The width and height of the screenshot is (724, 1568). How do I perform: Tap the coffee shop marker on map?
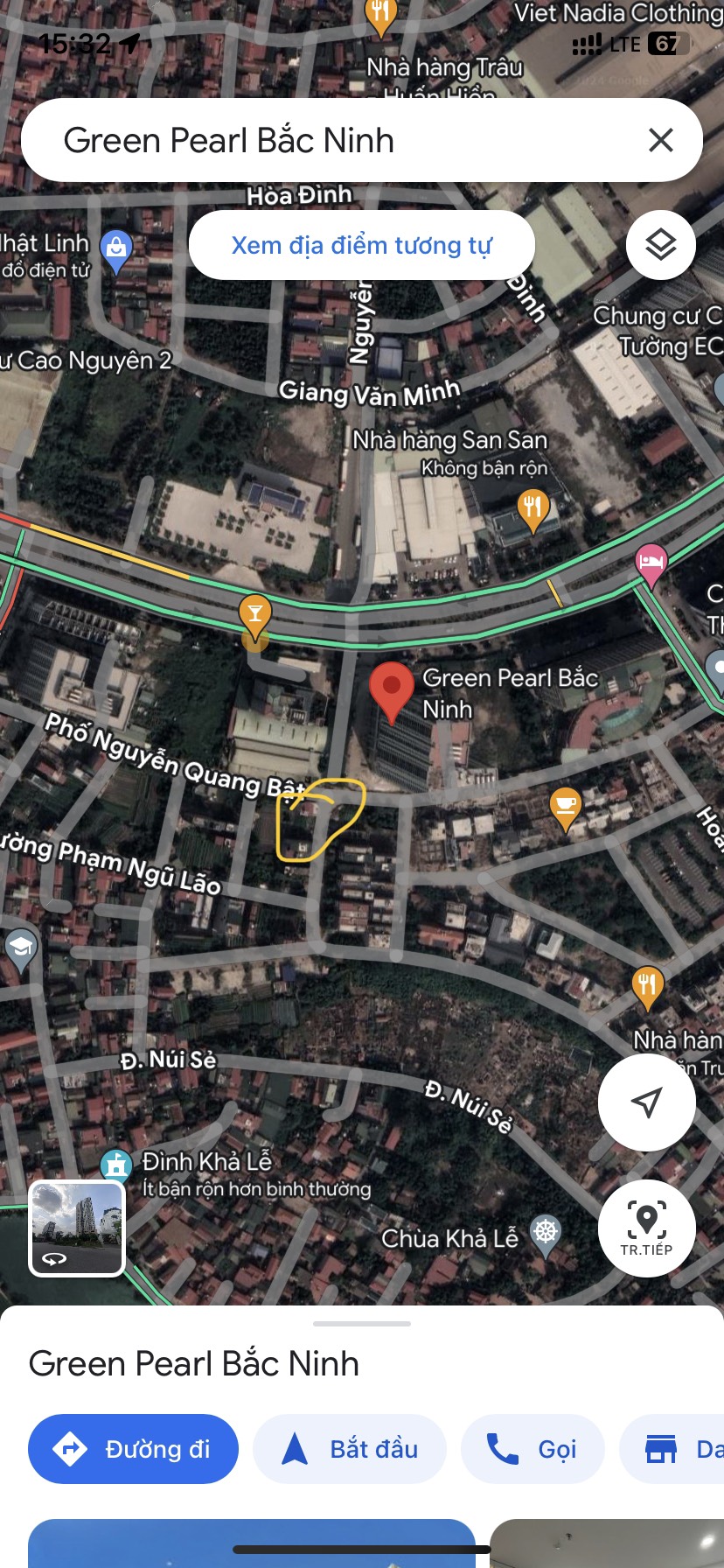(566, 805)
